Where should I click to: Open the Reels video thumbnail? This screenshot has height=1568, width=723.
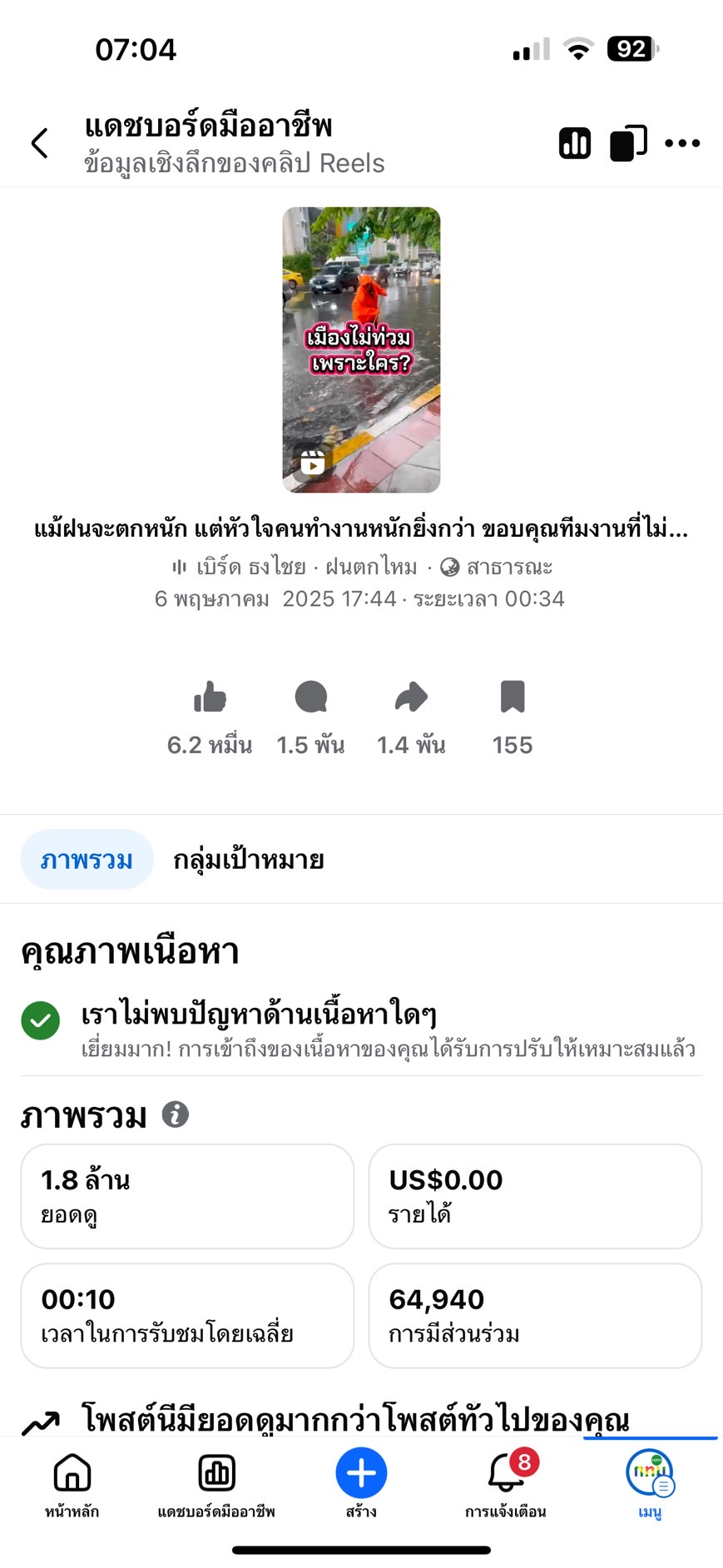click(x=361, y=350)
